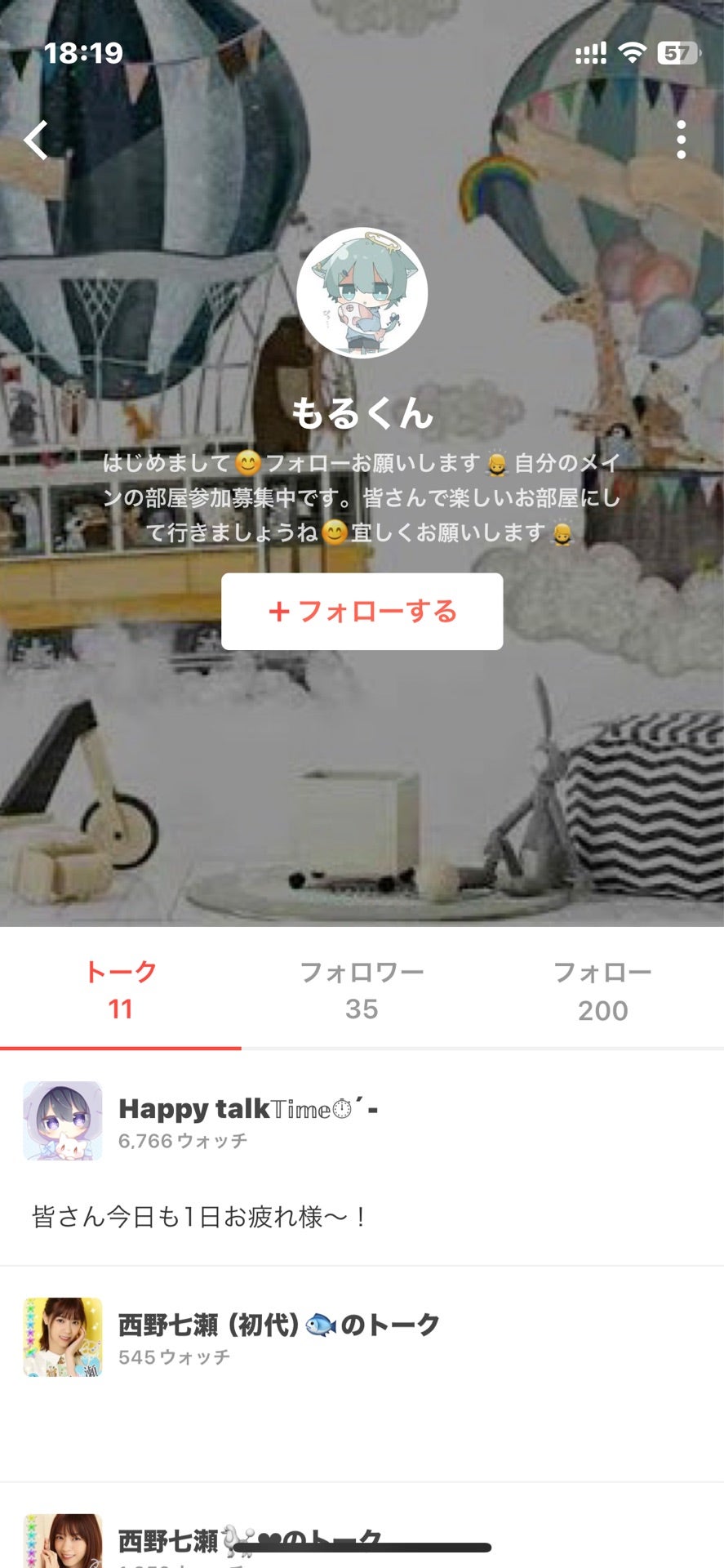Select the トーク tab
The width and height of the screenshot is (724, 1568).
pos(121,989)
